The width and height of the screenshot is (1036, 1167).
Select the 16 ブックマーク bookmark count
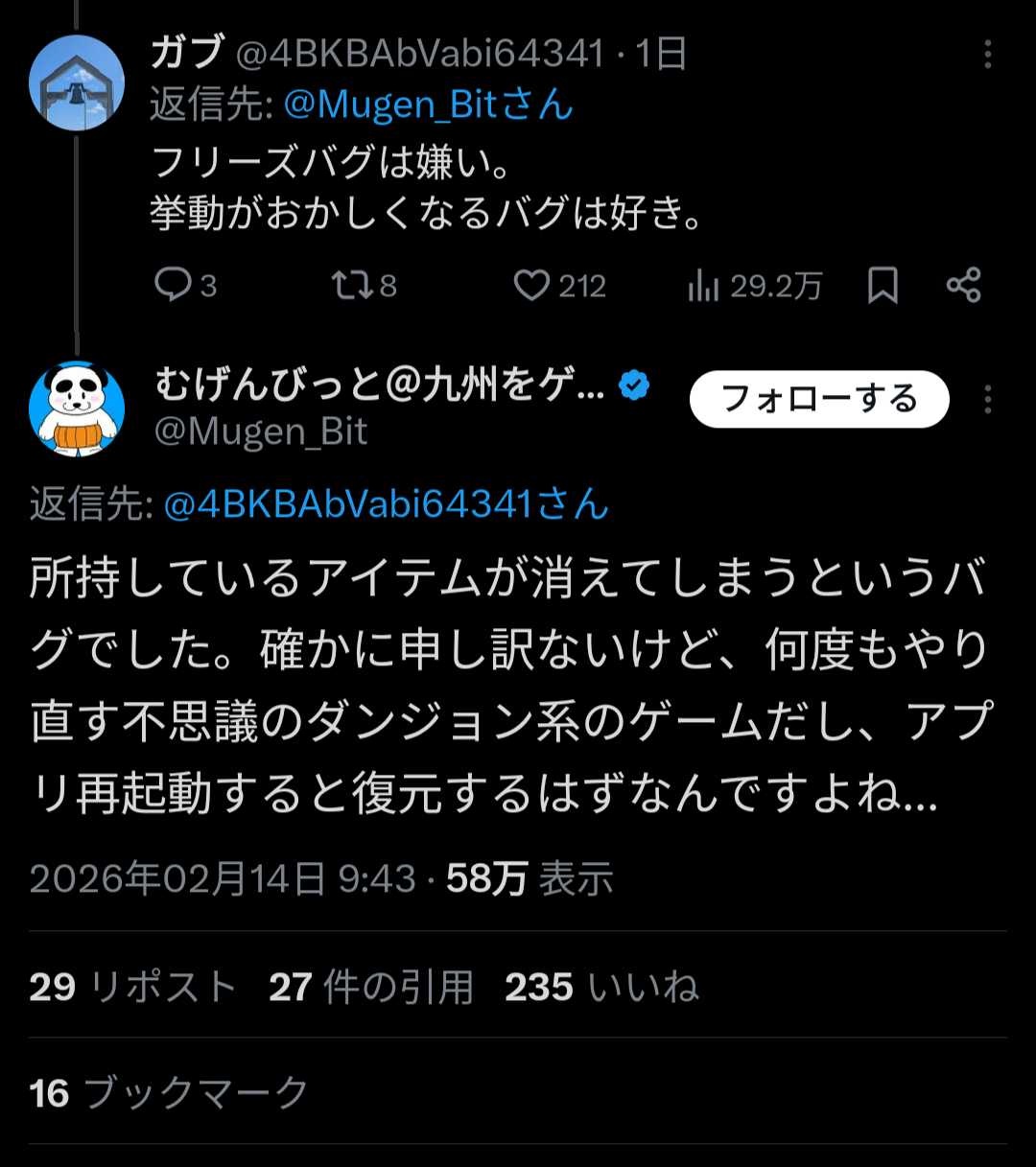pyautogui.click(x=169, y=1091)
